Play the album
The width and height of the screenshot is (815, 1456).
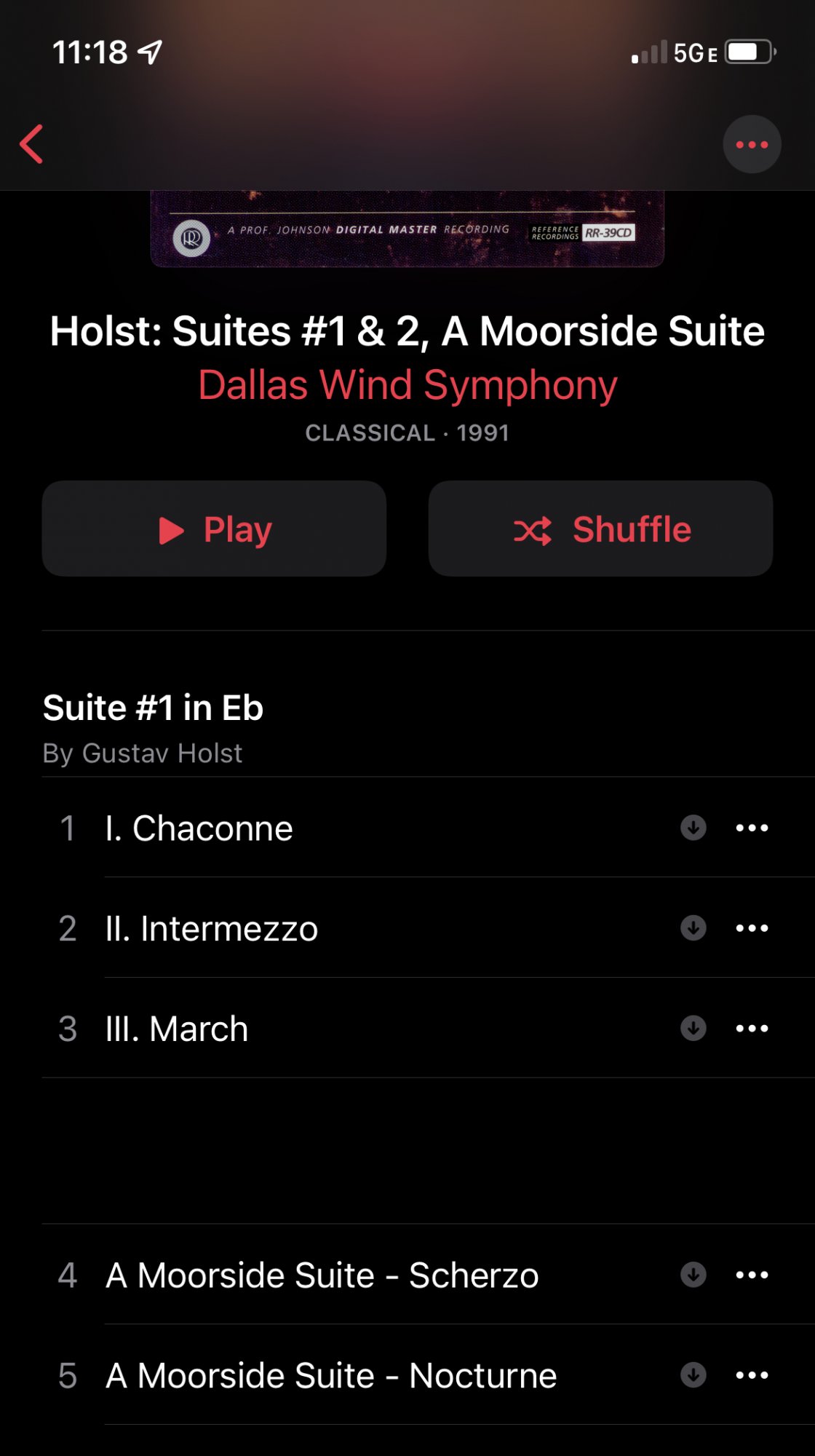point(214,529)
